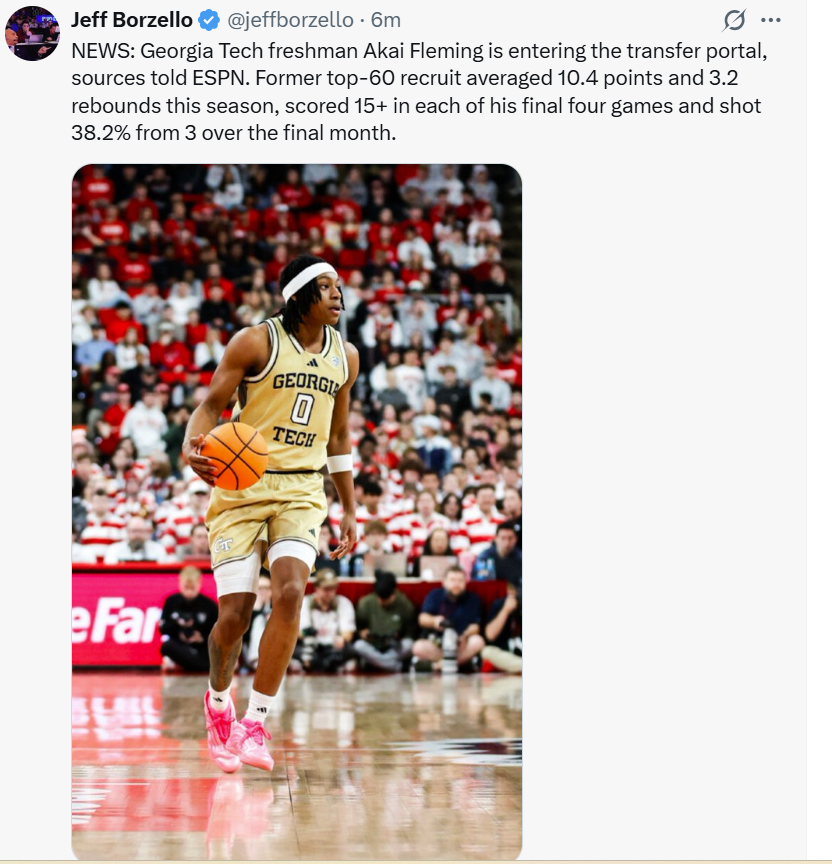Viewport: 832px width, 864px height.
Task: Open the post overflow menu
Action: [x=771, y=19]
